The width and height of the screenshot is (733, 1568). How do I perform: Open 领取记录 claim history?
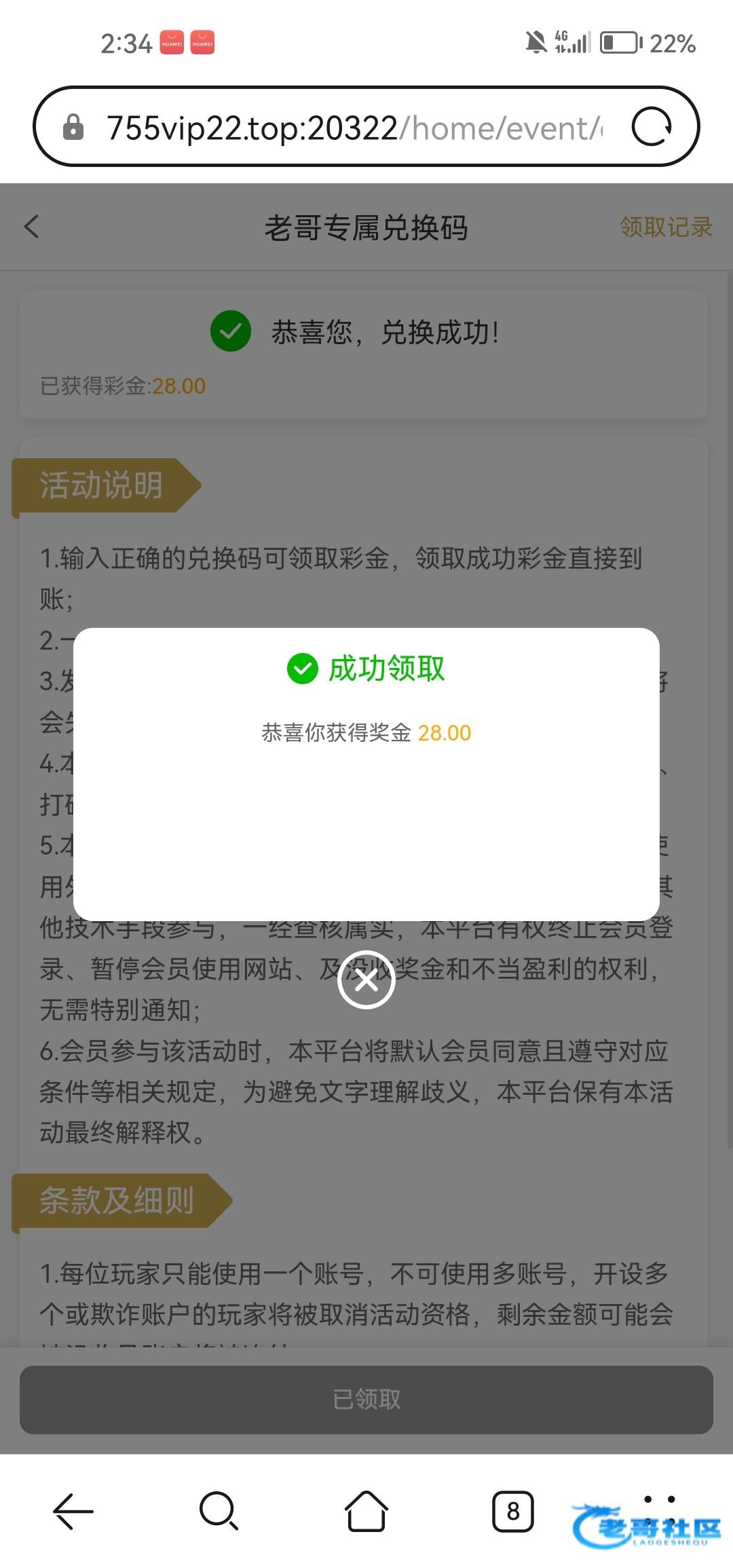pos(666,227)
